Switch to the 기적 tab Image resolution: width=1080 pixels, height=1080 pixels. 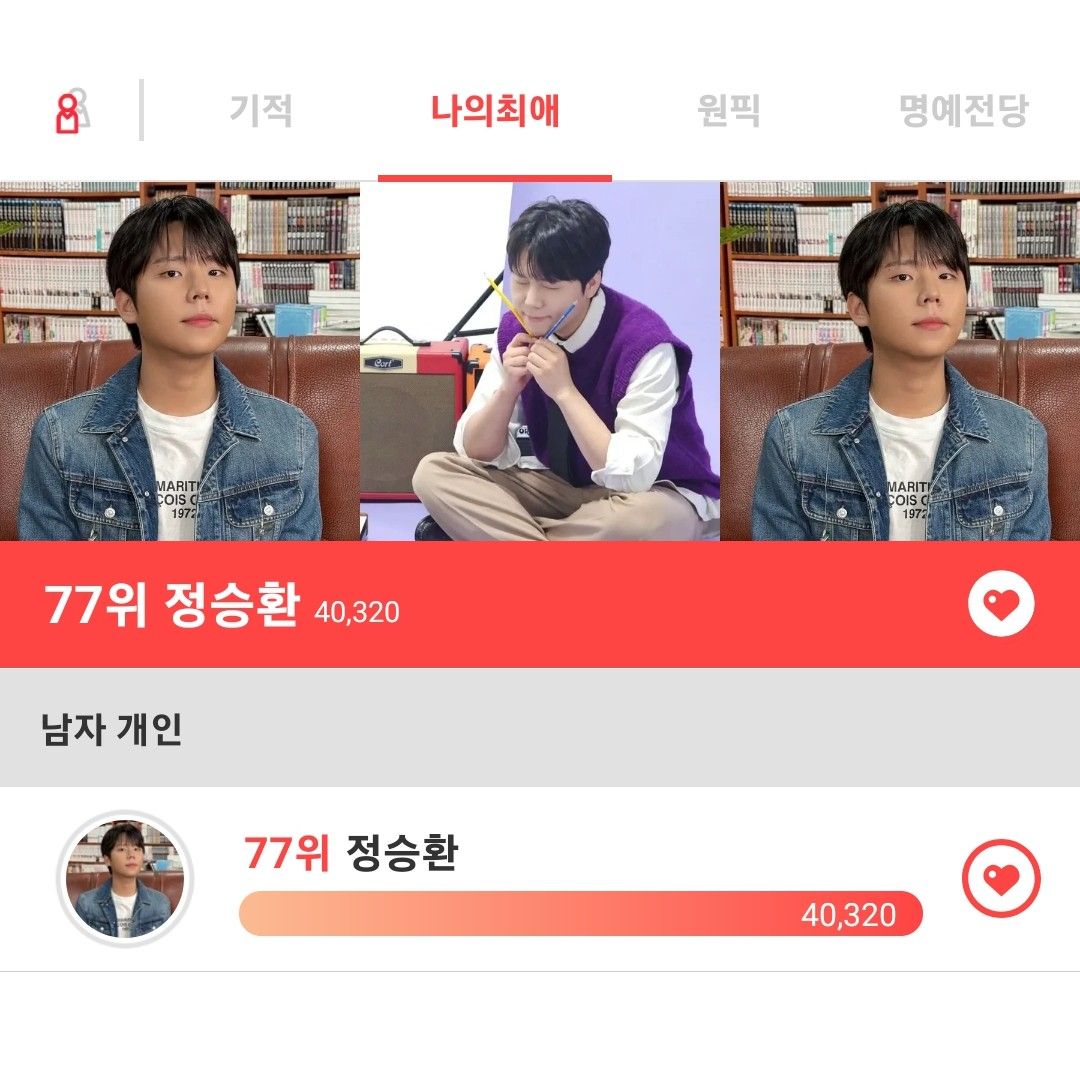(x=261, y=110)
